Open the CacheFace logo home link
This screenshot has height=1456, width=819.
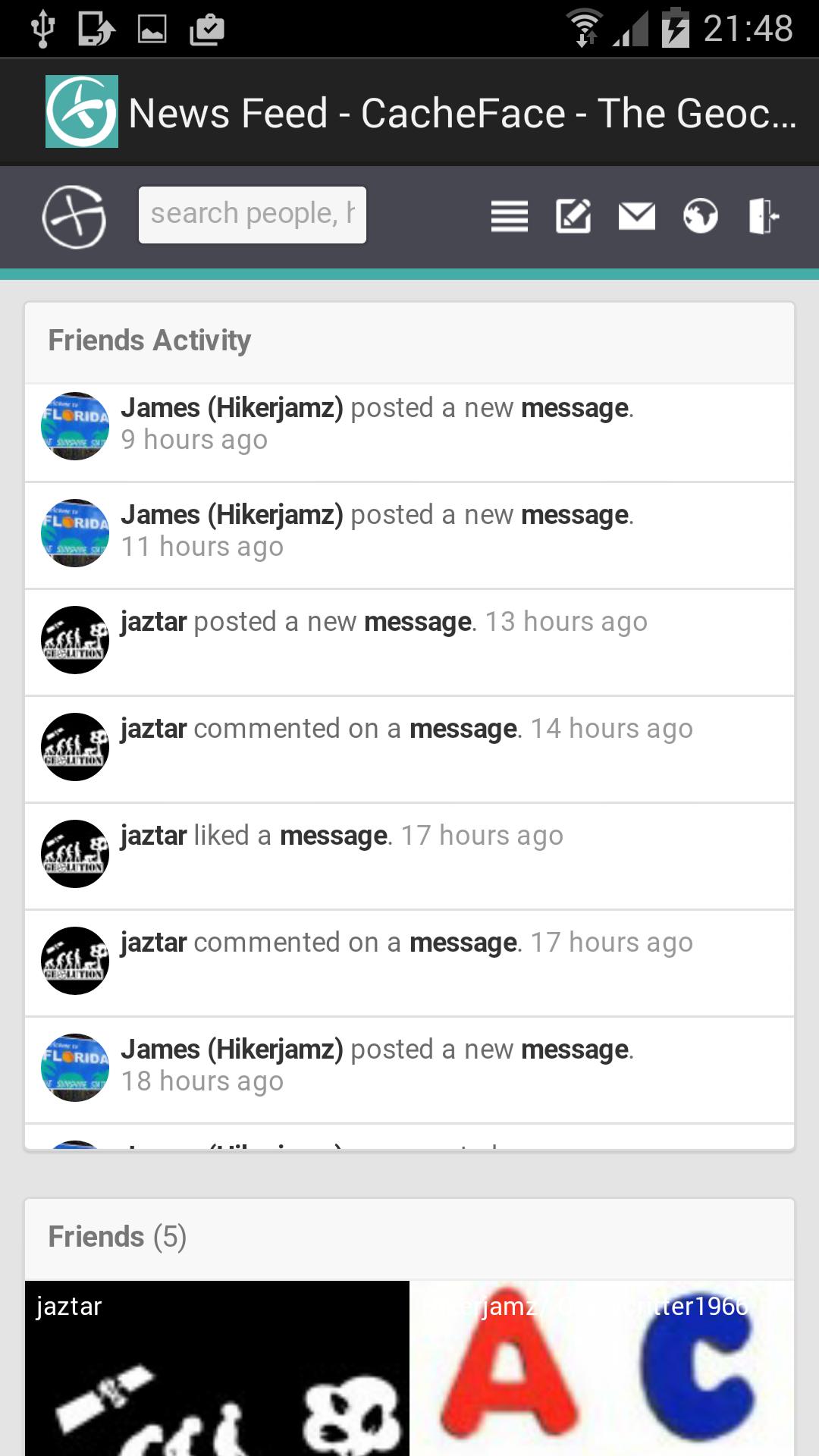coord(74,217)
